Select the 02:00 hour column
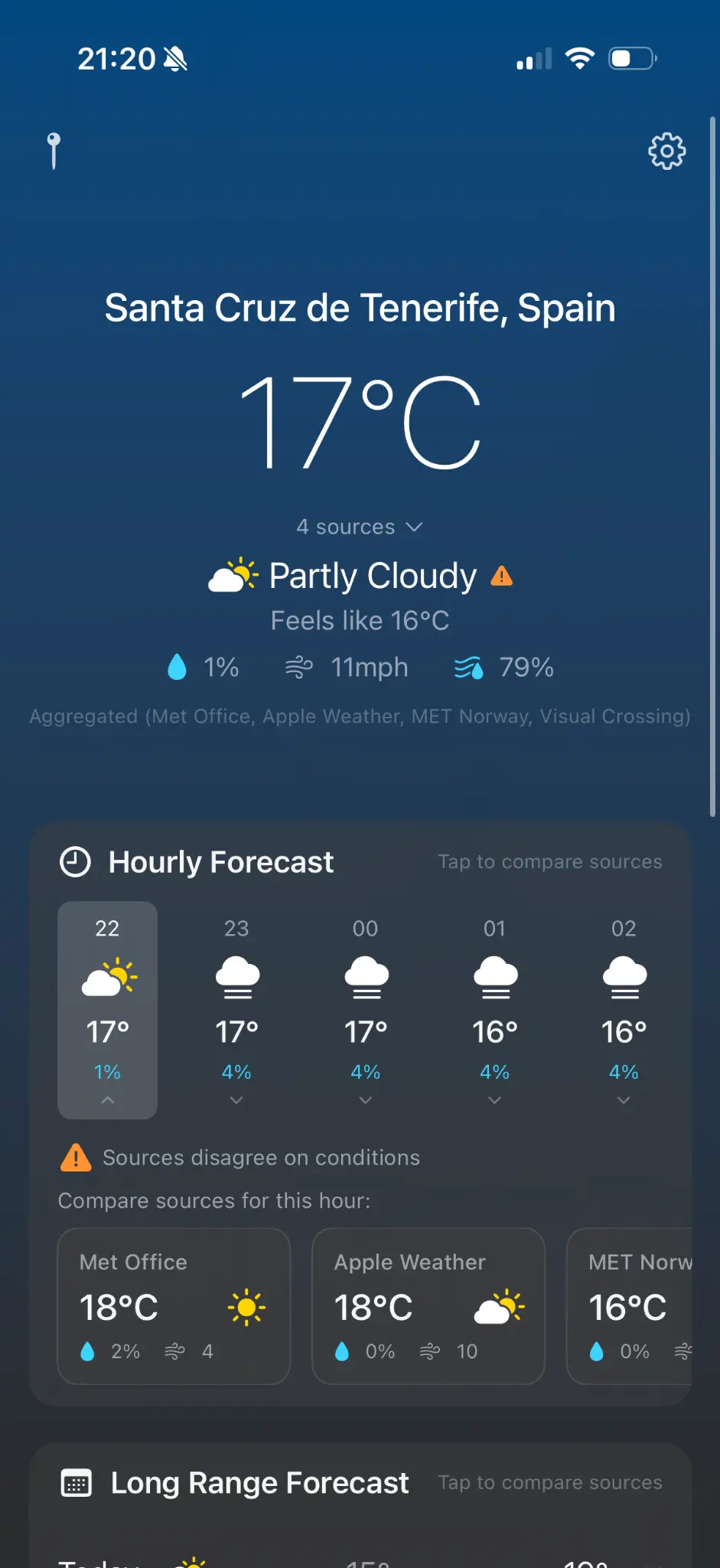The image size is (720, 1568). click(624, 1011)
